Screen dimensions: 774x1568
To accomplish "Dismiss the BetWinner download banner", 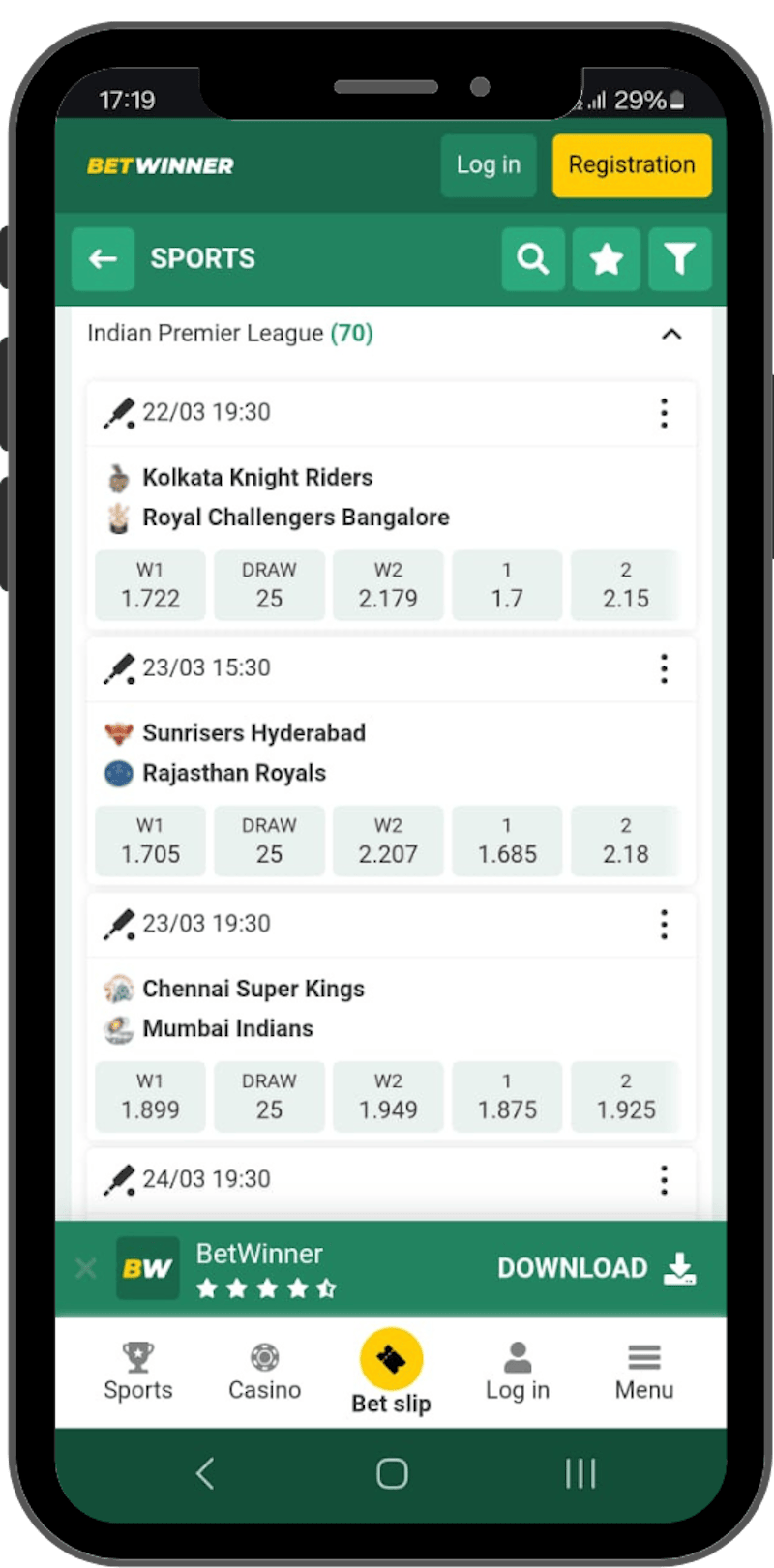I will point(86,1268).
